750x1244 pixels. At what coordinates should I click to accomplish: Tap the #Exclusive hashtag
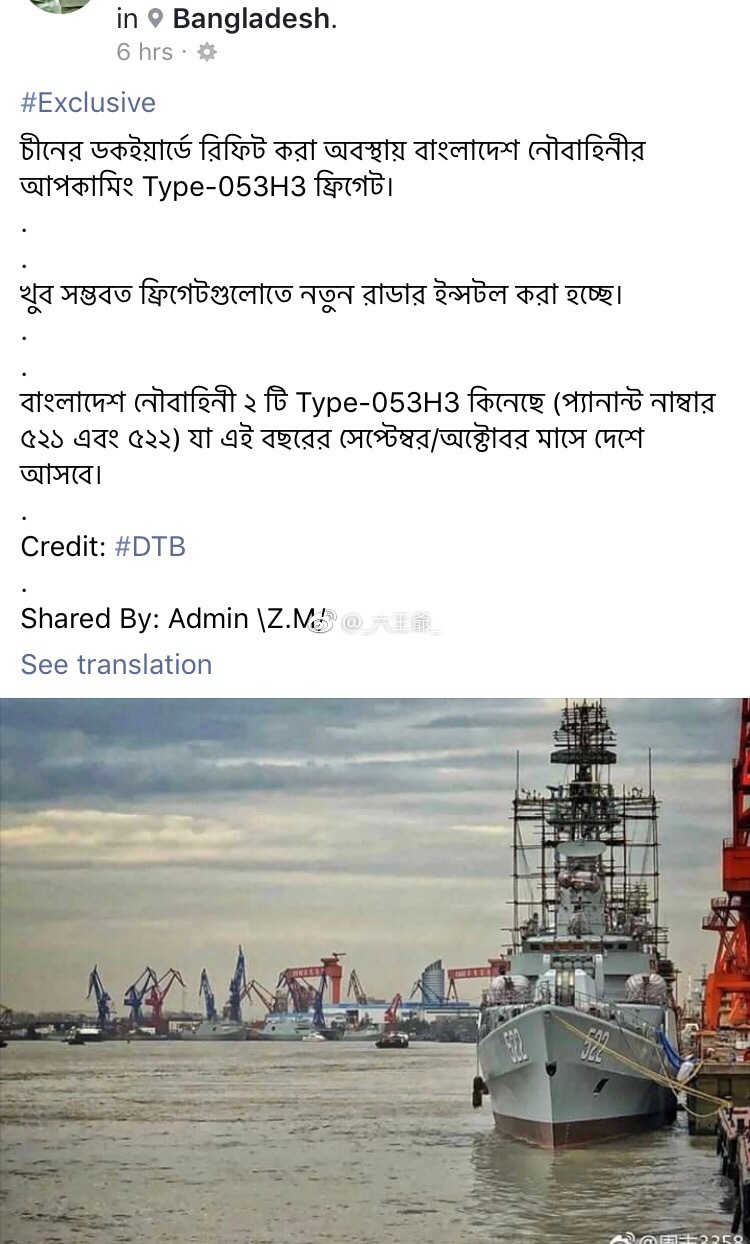[x=88, y=103]
